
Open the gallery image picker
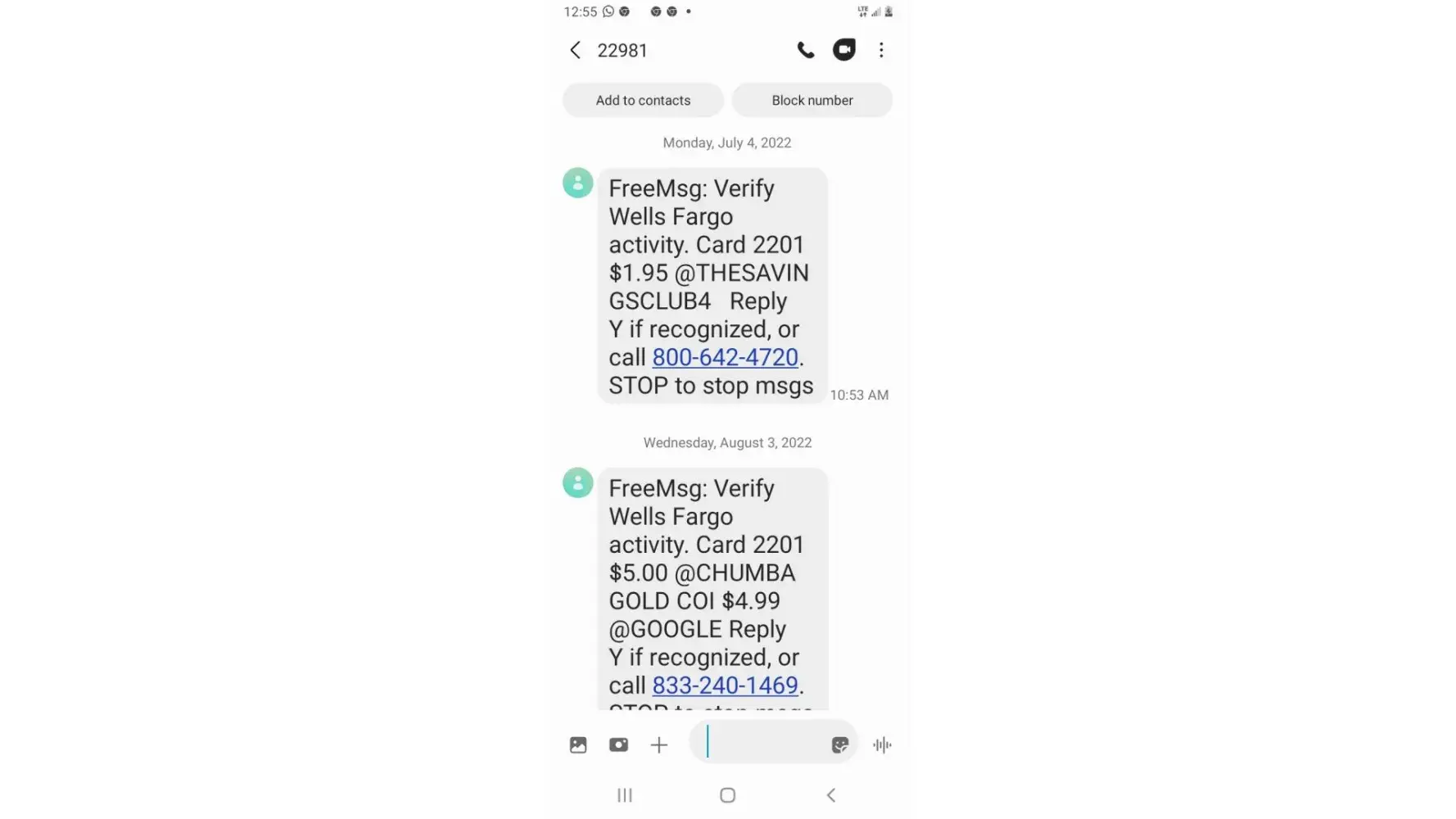coord(578,745)
